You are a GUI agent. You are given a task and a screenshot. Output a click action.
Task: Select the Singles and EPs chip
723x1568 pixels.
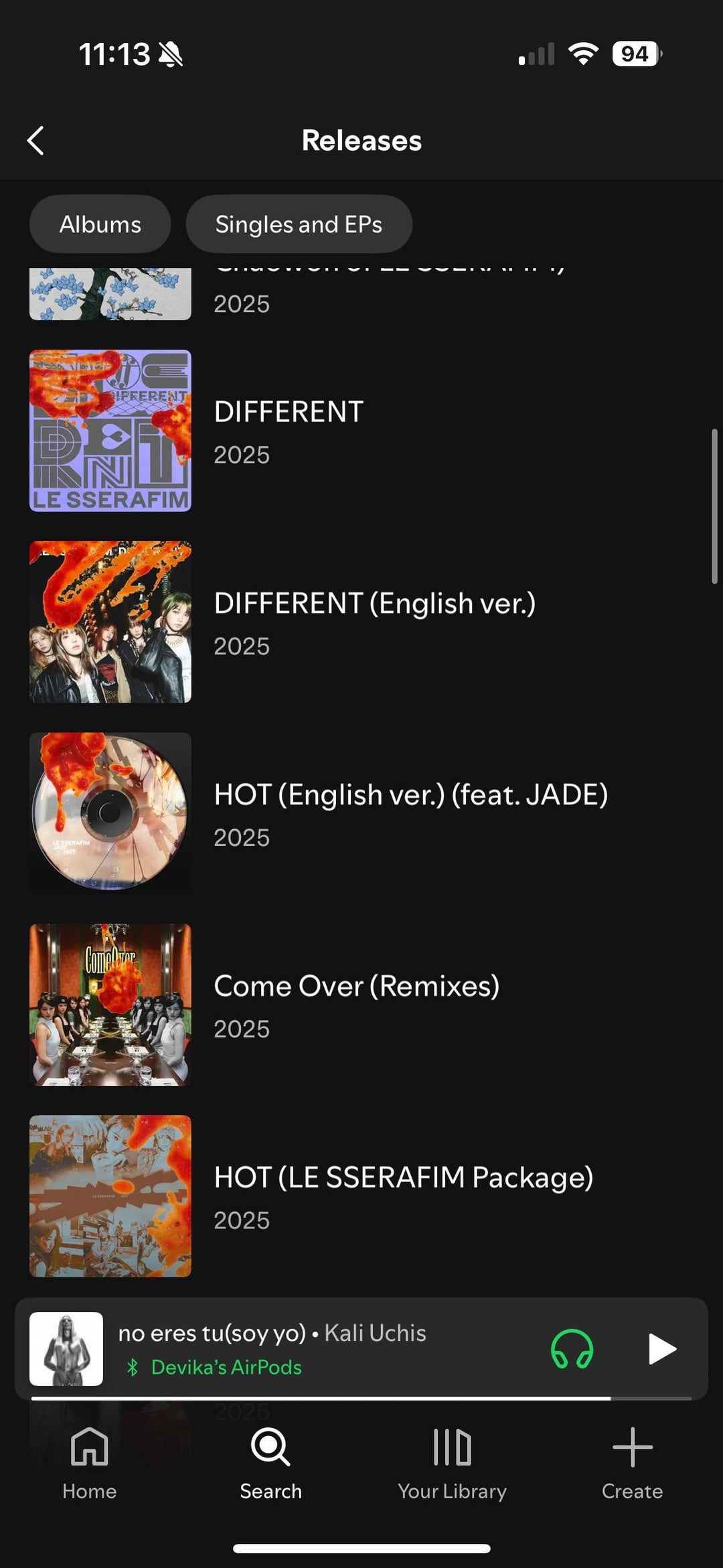(299, 224)
